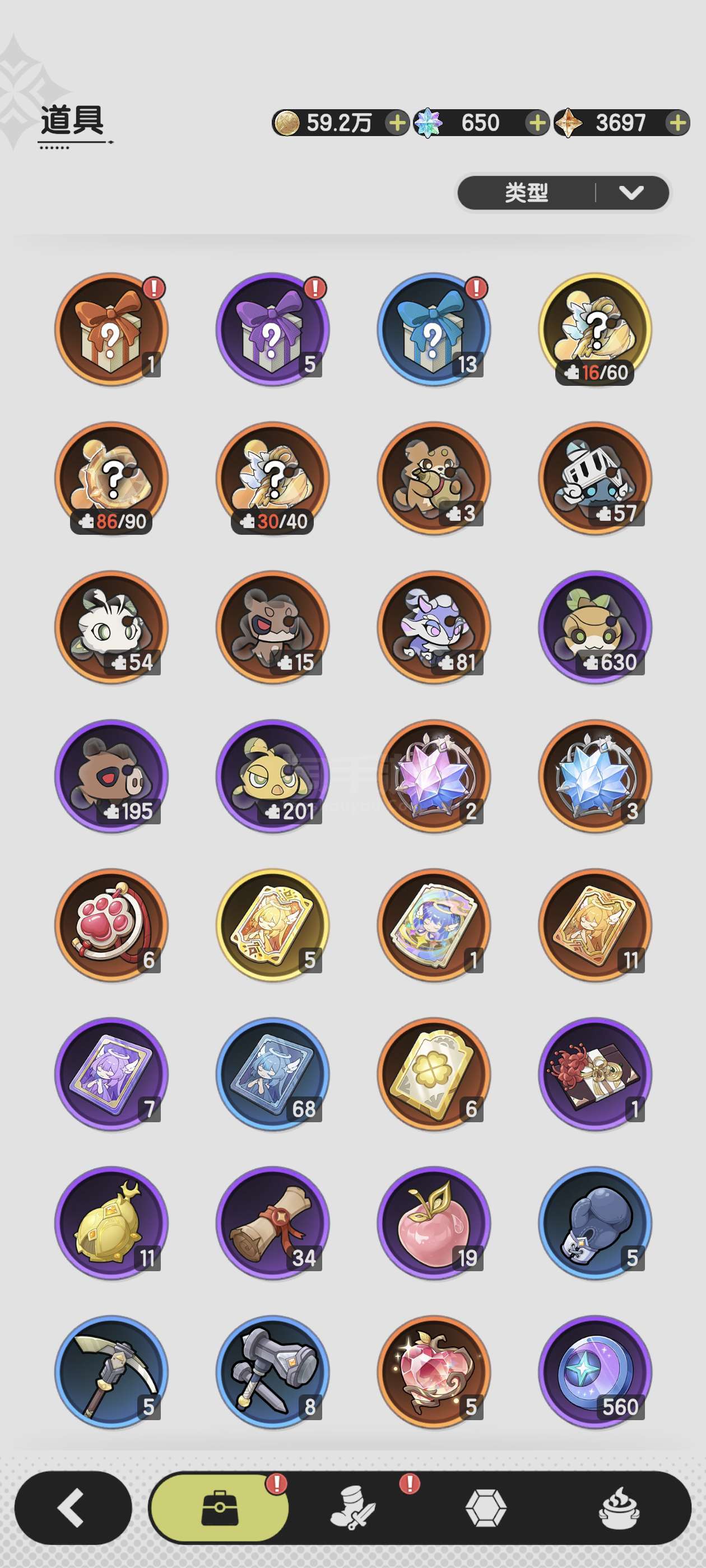Switch to the boot and sword equipment tab
This screenshot has height=1568, width=706.
click(x=352, y=1508)
